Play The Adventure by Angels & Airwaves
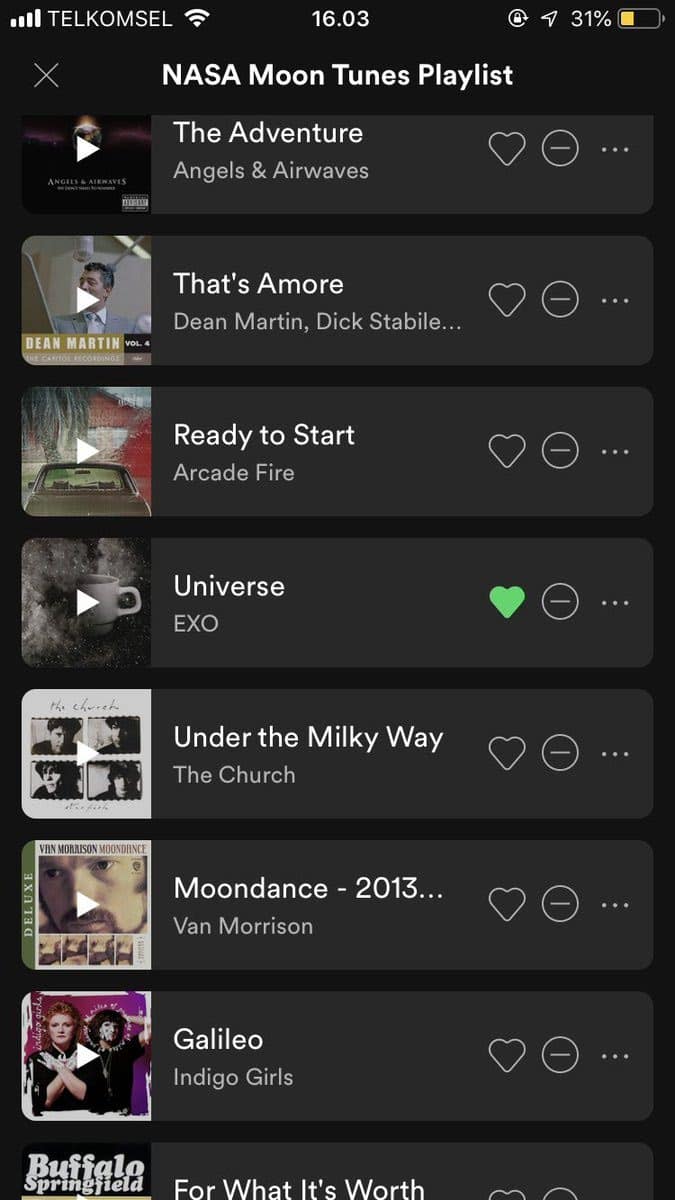 pyautogui.click(x=87, y=148)
